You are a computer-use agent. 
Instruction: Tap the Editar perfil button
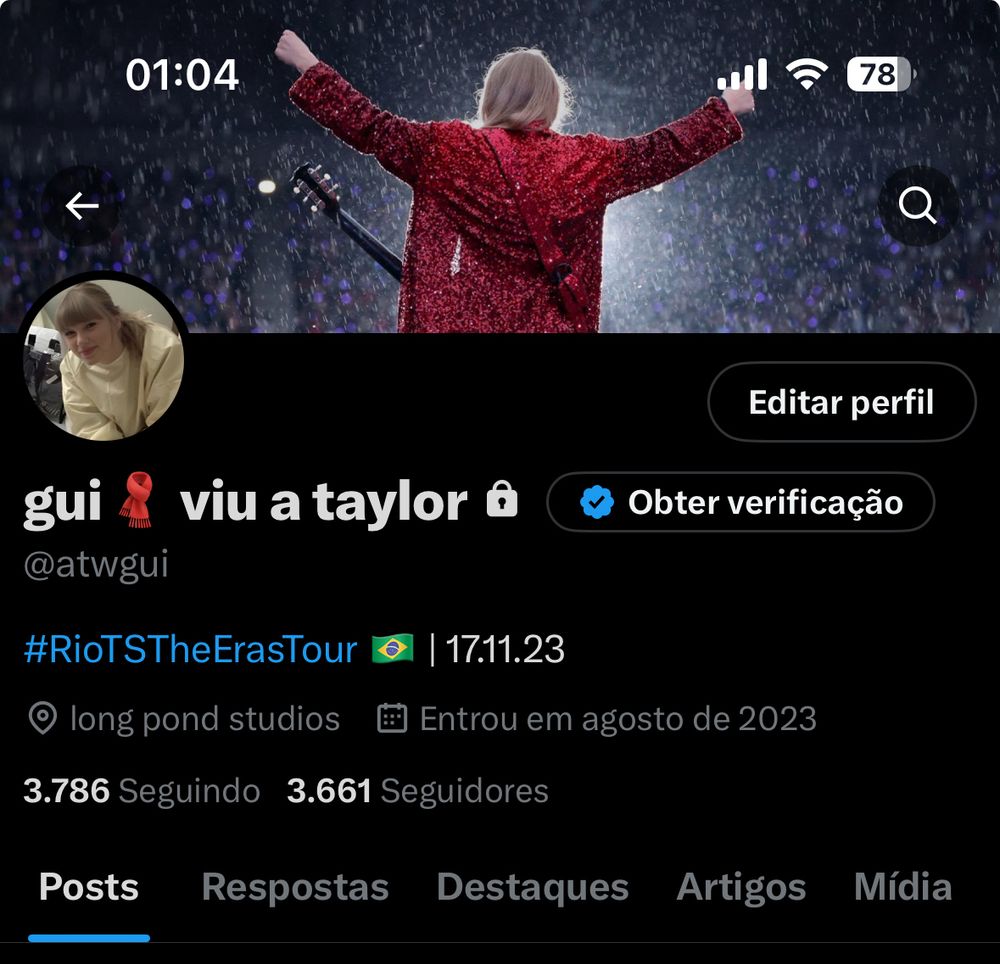tap(841, 402)
